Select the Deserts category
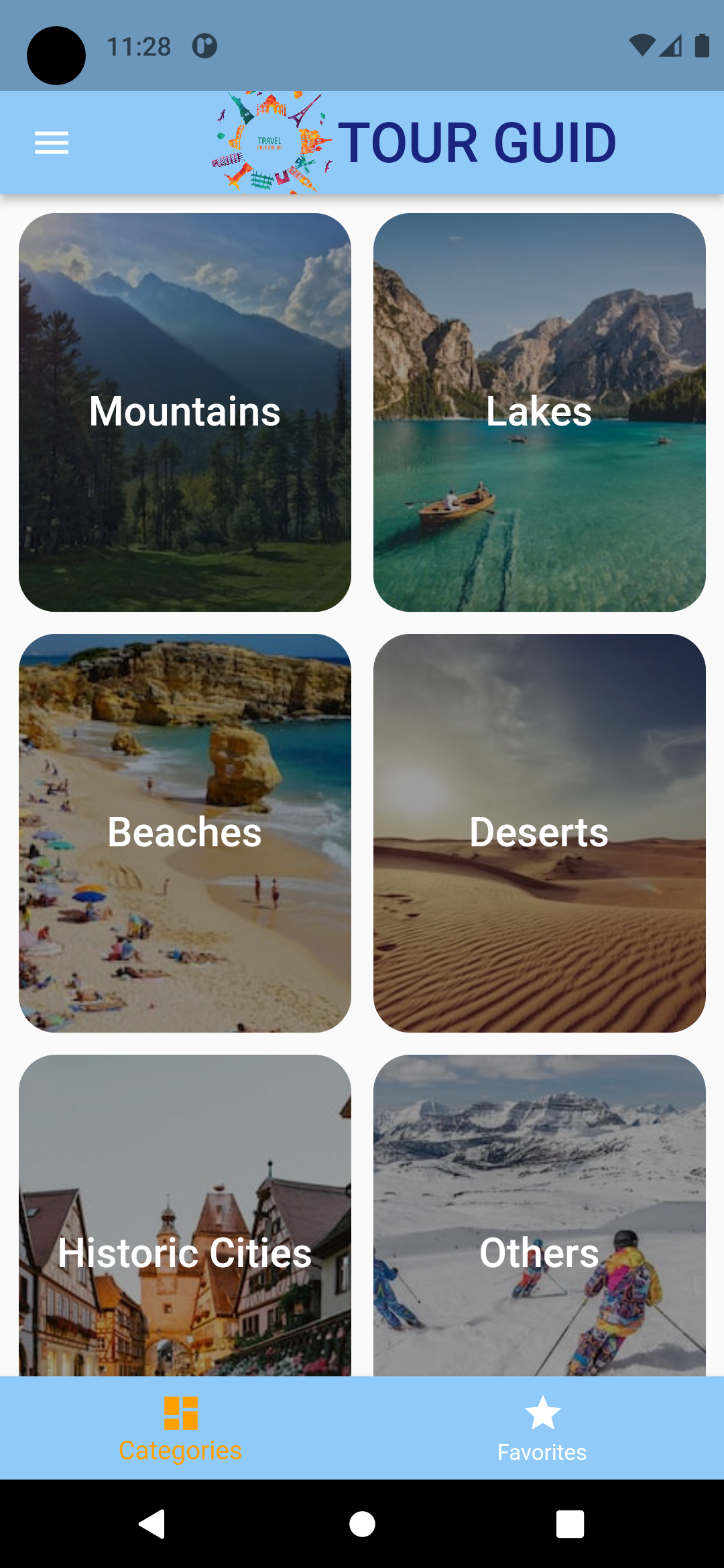 540,833
